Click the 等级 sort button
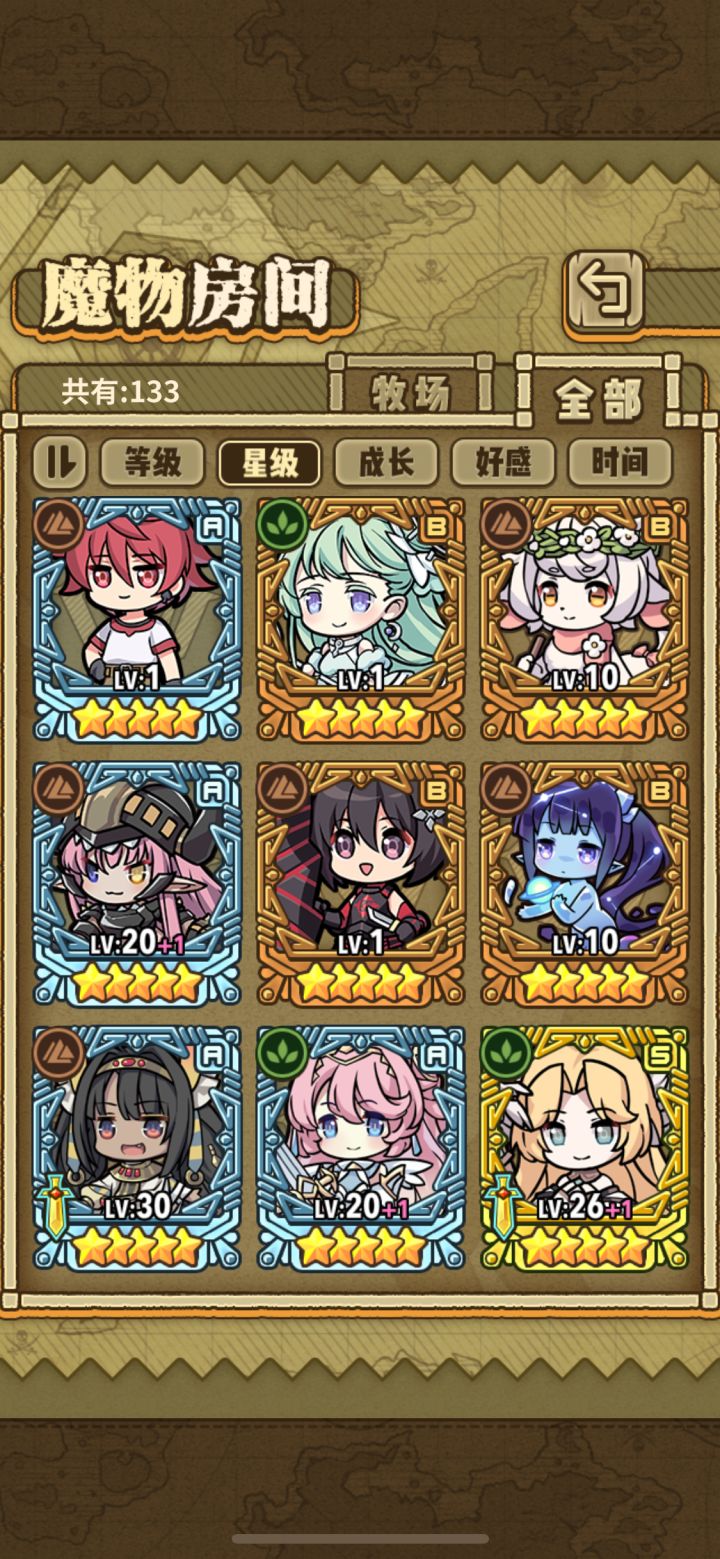This screenshot has width=720, height=1559. coord(152,460)
